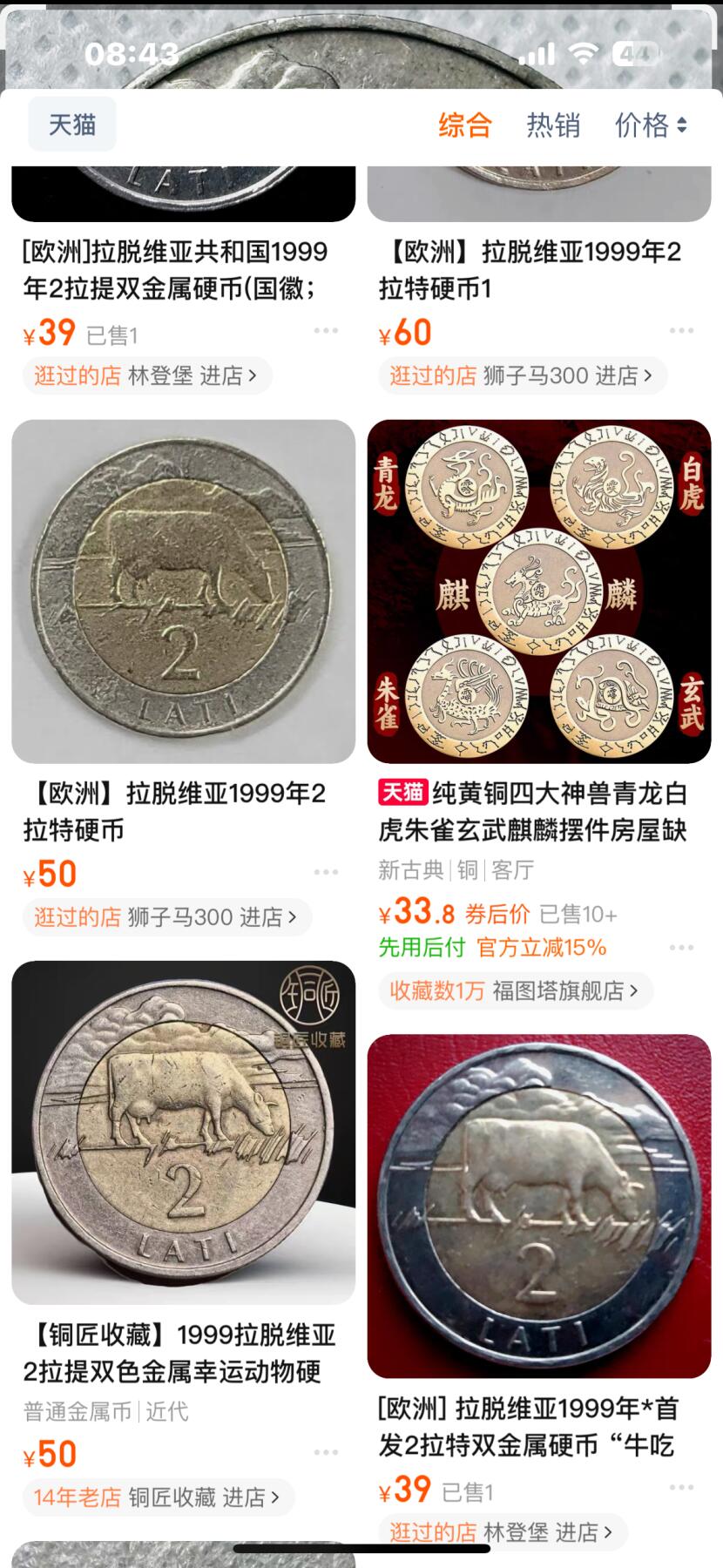Switch to the 综合 sort tab
Image resolution: width=723 pixels, height=1568 pixels.
point(464,125)
